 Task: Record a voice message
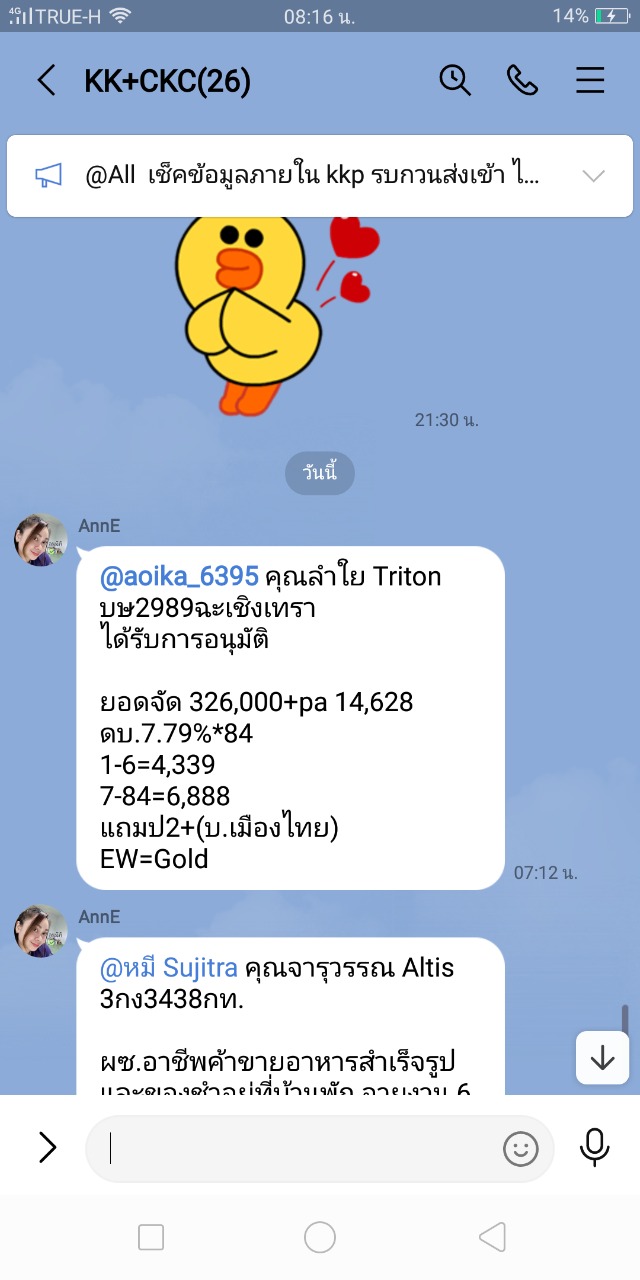[594, 1147]
